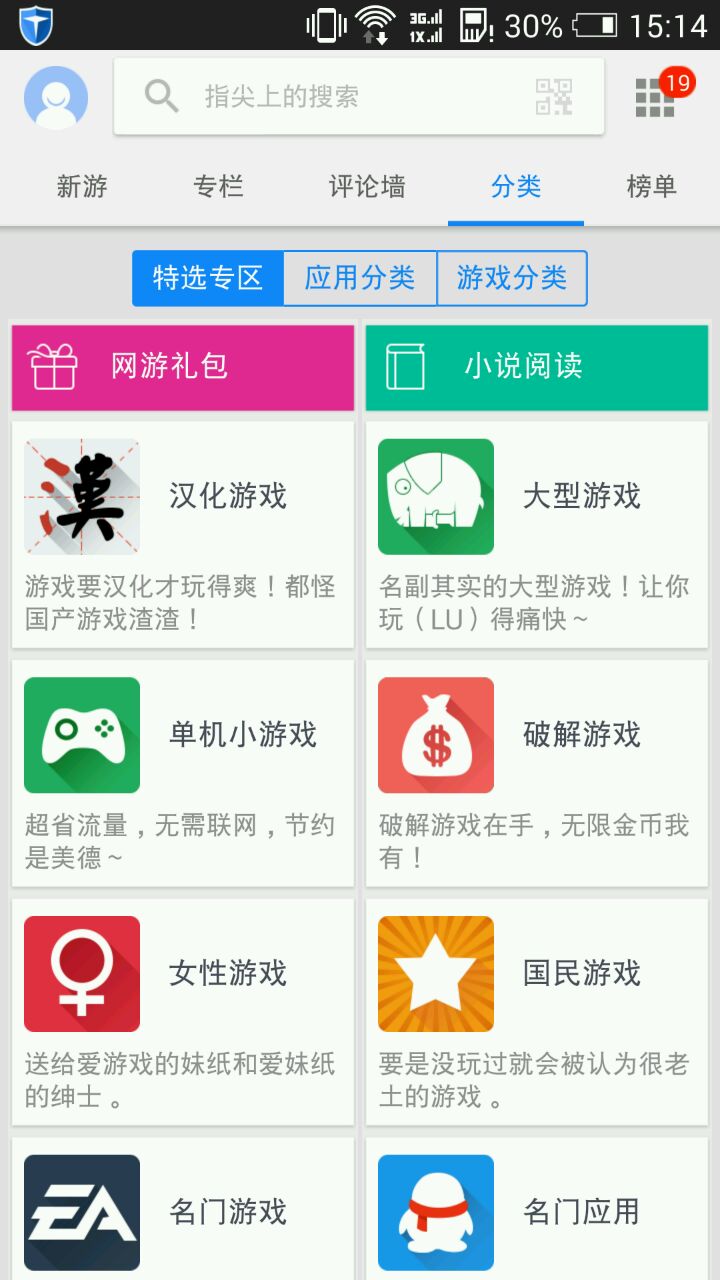Open the user profile avatar
Image resolution: width=720 pixels, height=1280 pixels.
pyautogui.click(x=56, y=97)
